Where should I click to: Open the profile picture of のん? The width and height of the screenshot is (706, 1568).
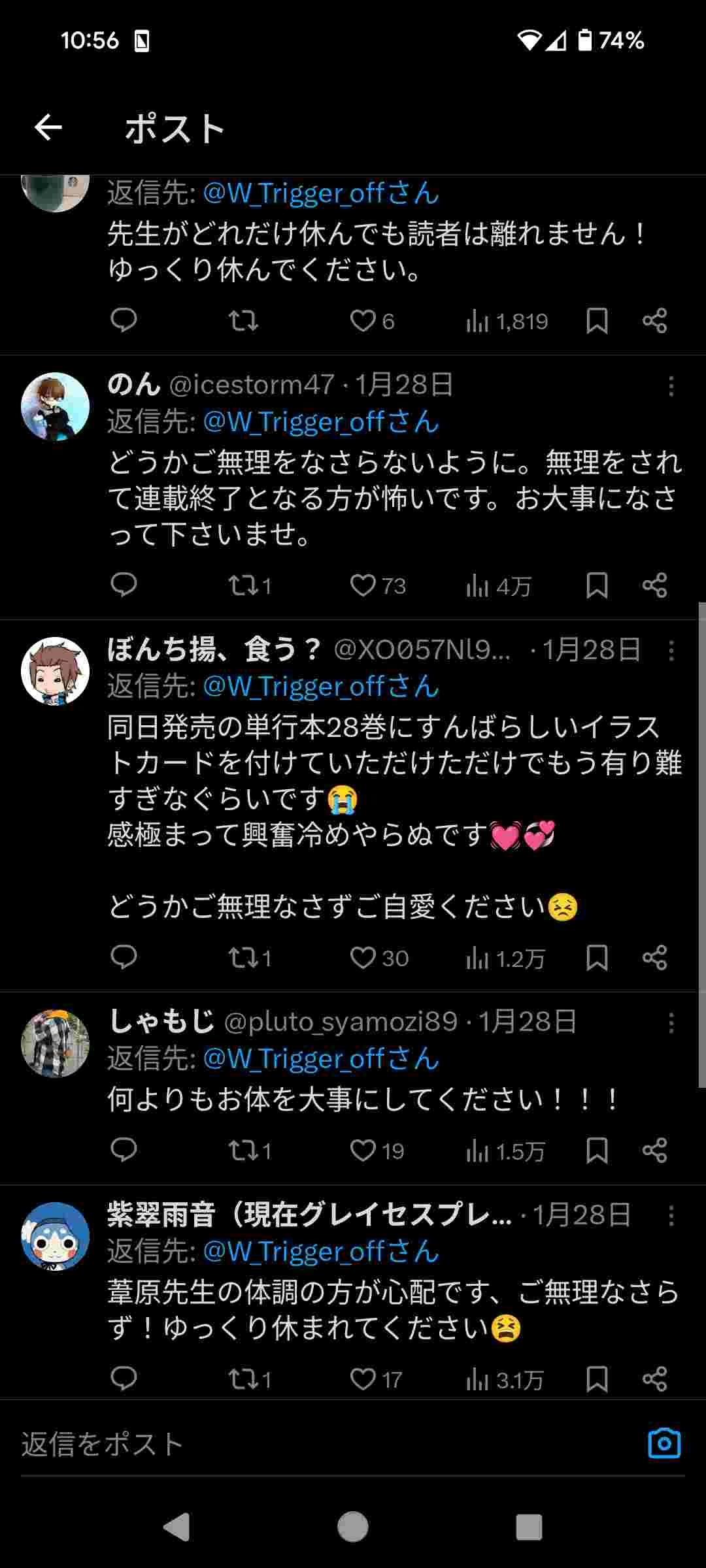coord(56,406)
